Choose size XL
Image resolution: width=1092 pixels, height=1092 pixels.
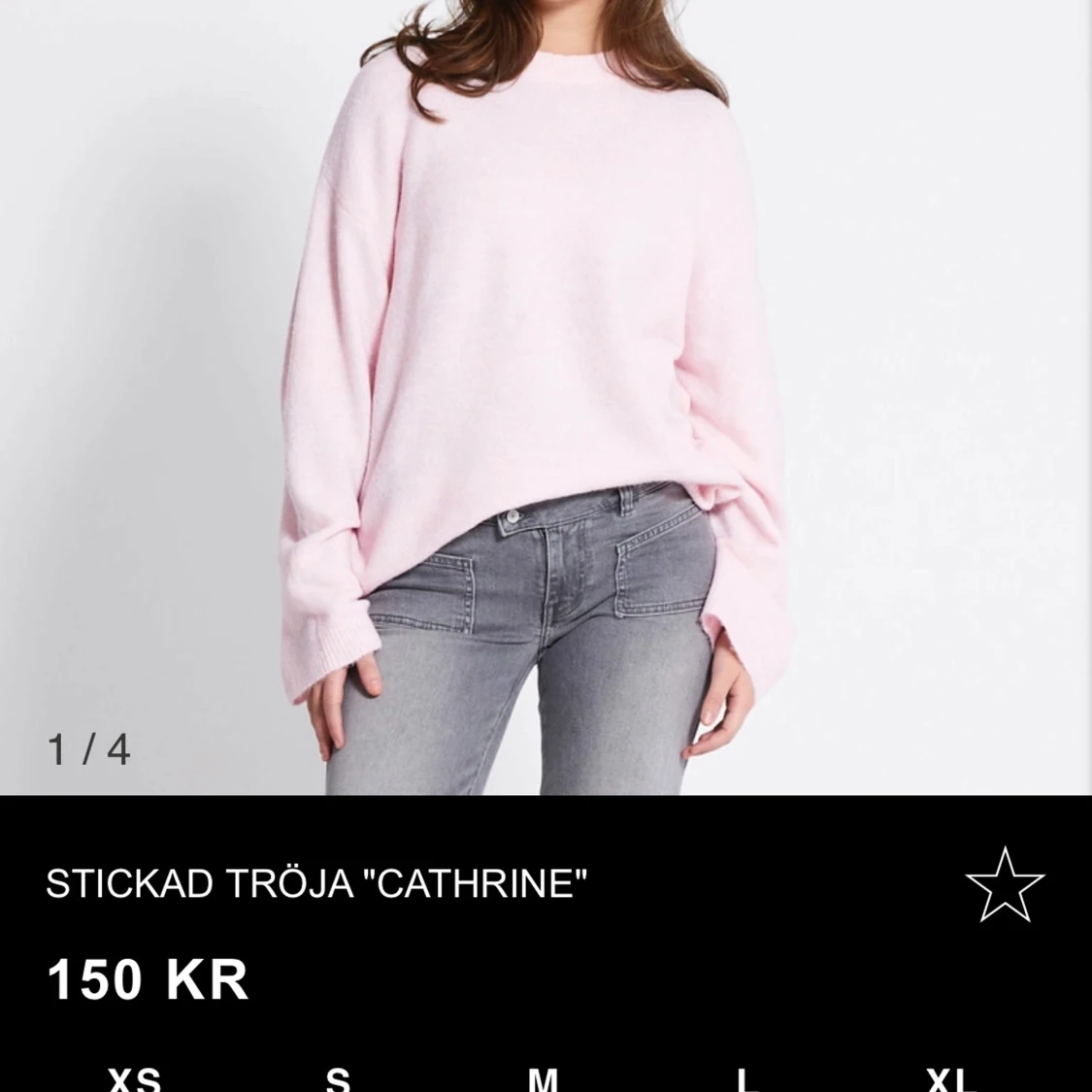click(950, 1077)
